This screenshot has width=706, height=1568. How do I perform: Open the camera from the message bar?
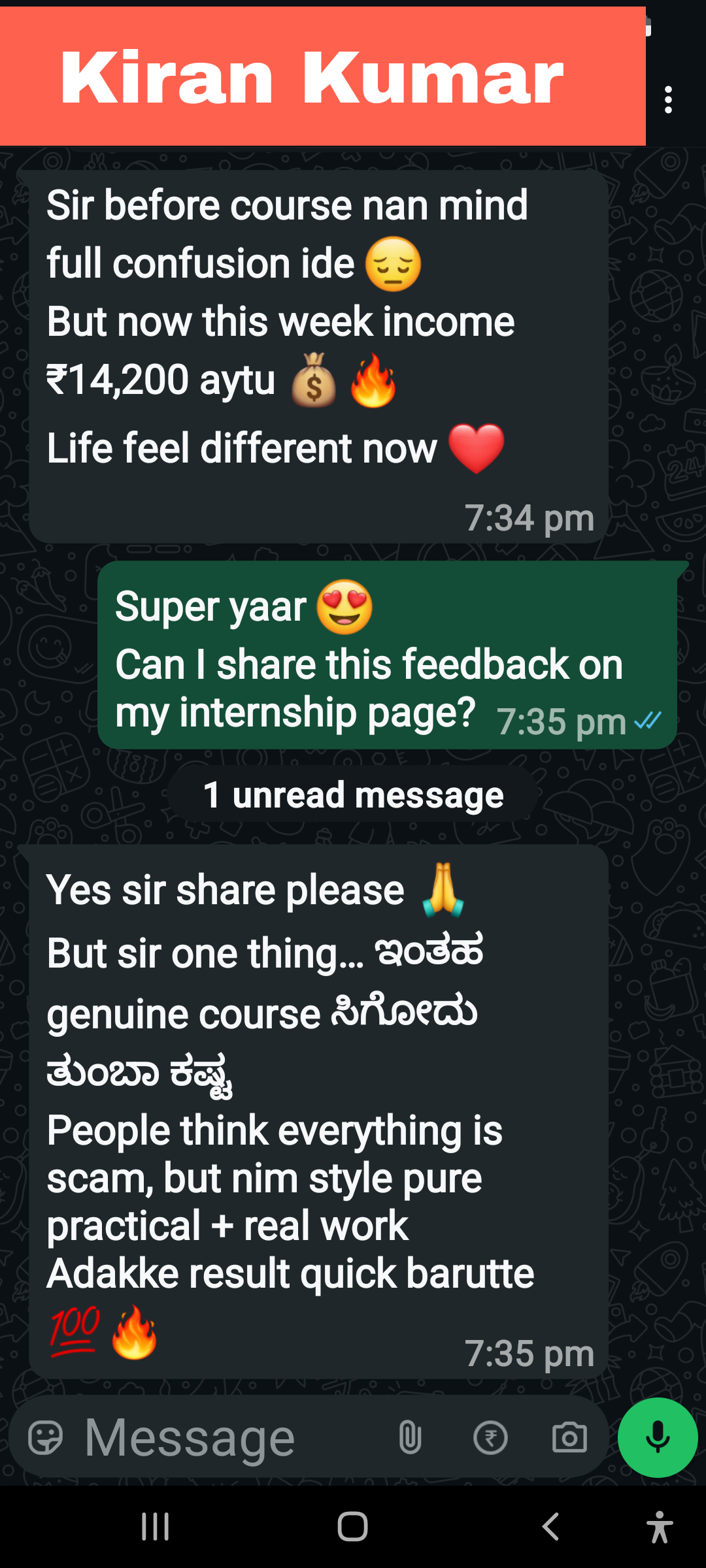tap(569, 1437)
